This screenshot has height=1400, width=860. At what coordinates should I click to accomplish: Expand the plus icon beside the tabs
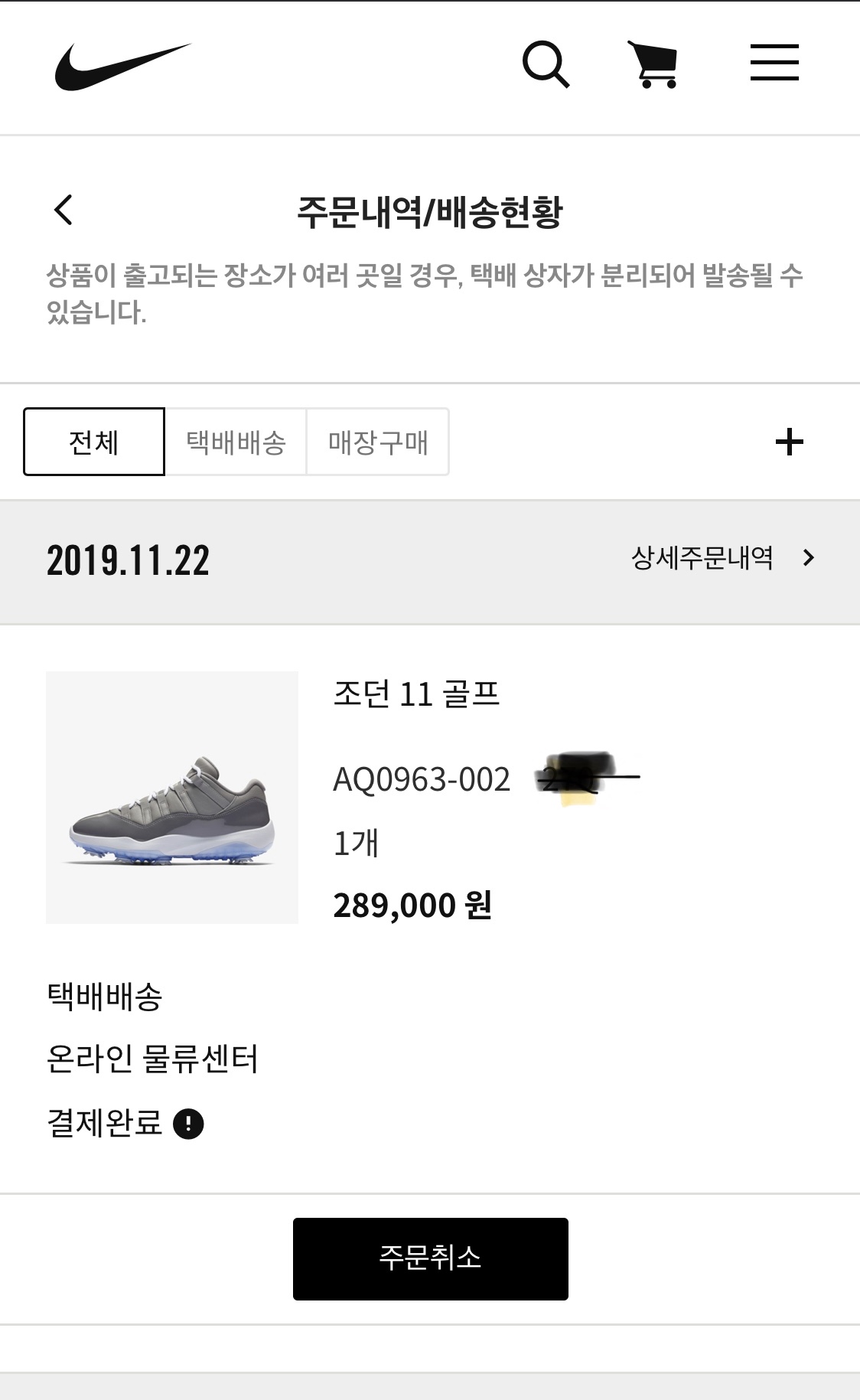(789, 442)
